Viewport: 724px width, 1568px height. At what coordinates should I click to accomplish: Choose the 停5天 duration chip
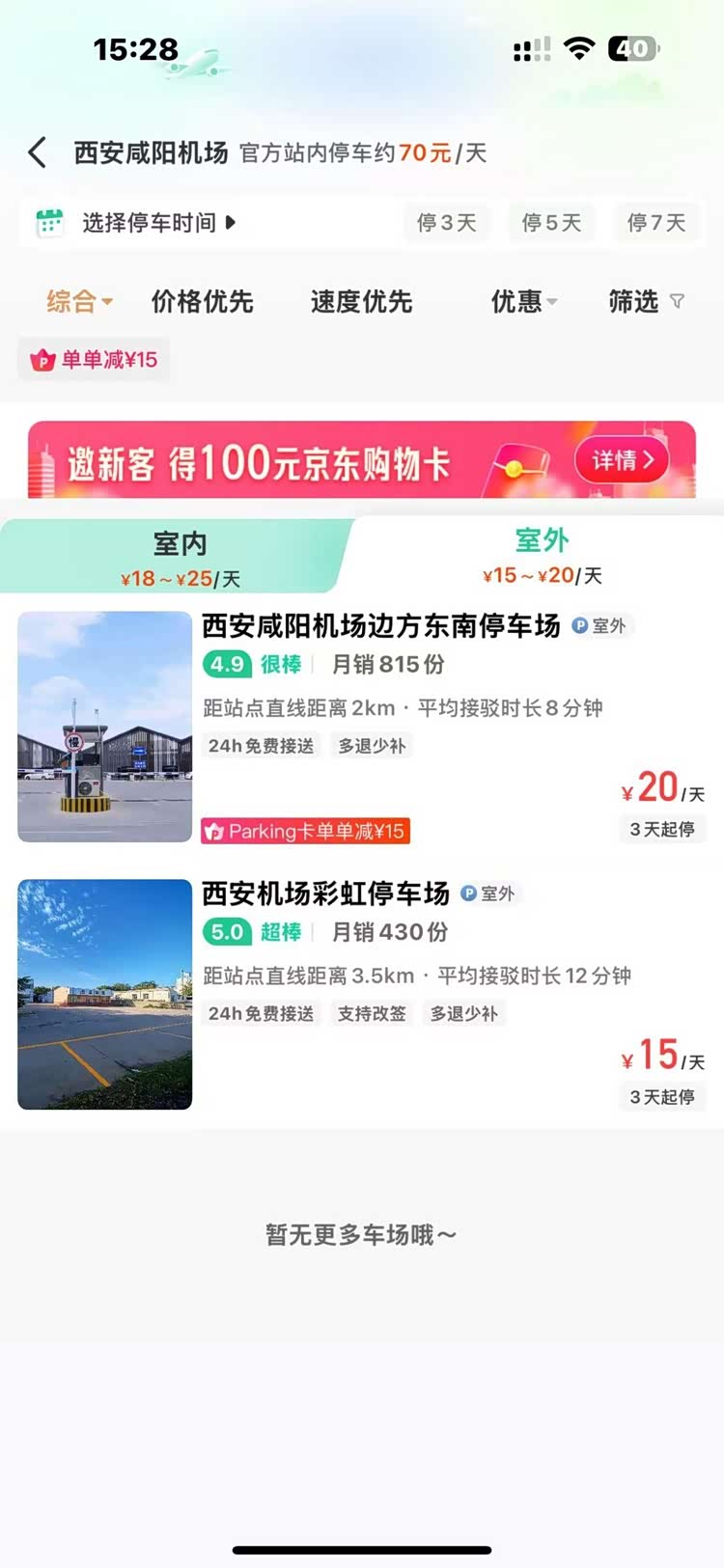click(551, 223)
